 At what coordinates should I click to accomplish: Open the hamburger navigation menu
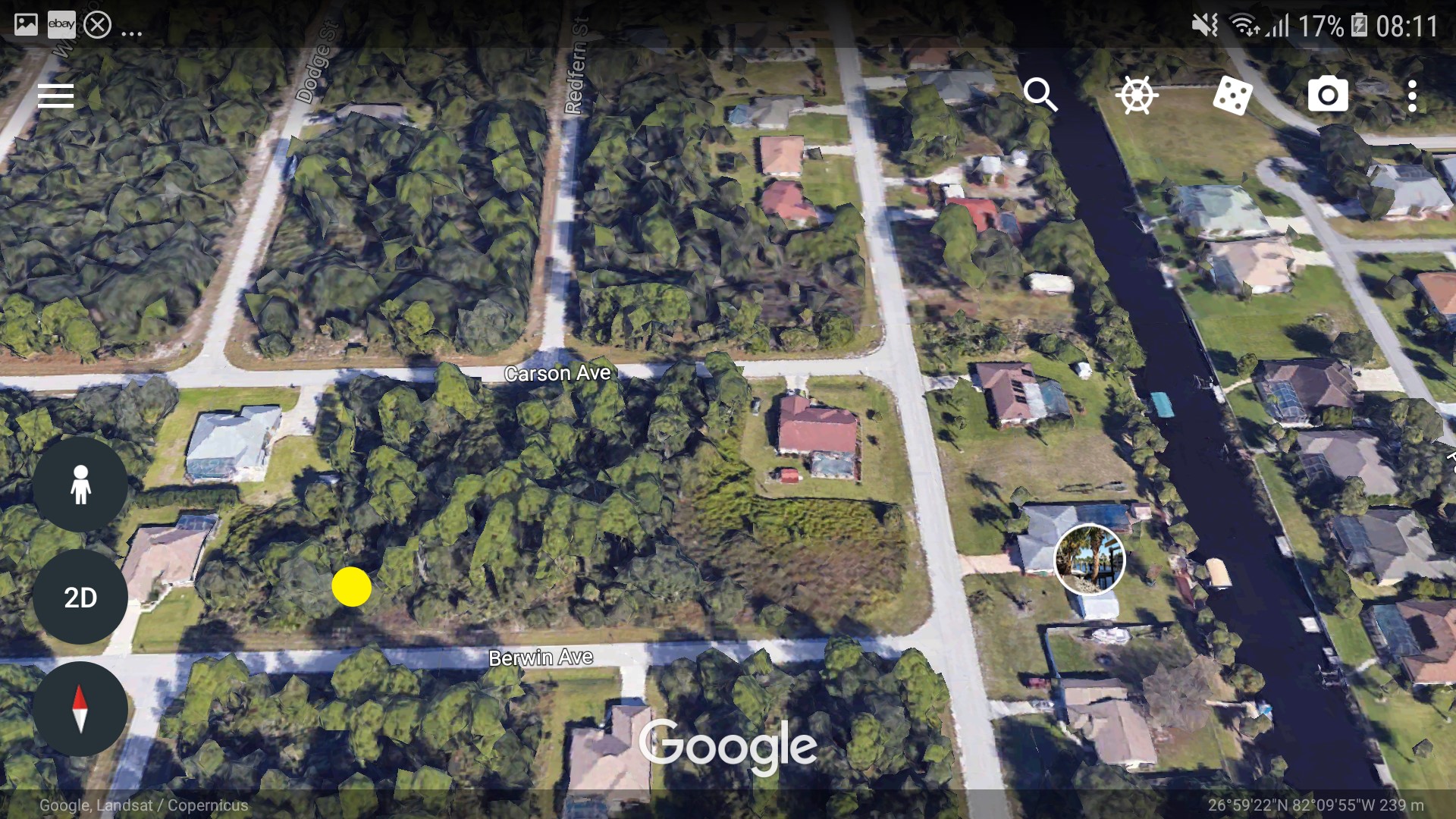click(55, 96)
